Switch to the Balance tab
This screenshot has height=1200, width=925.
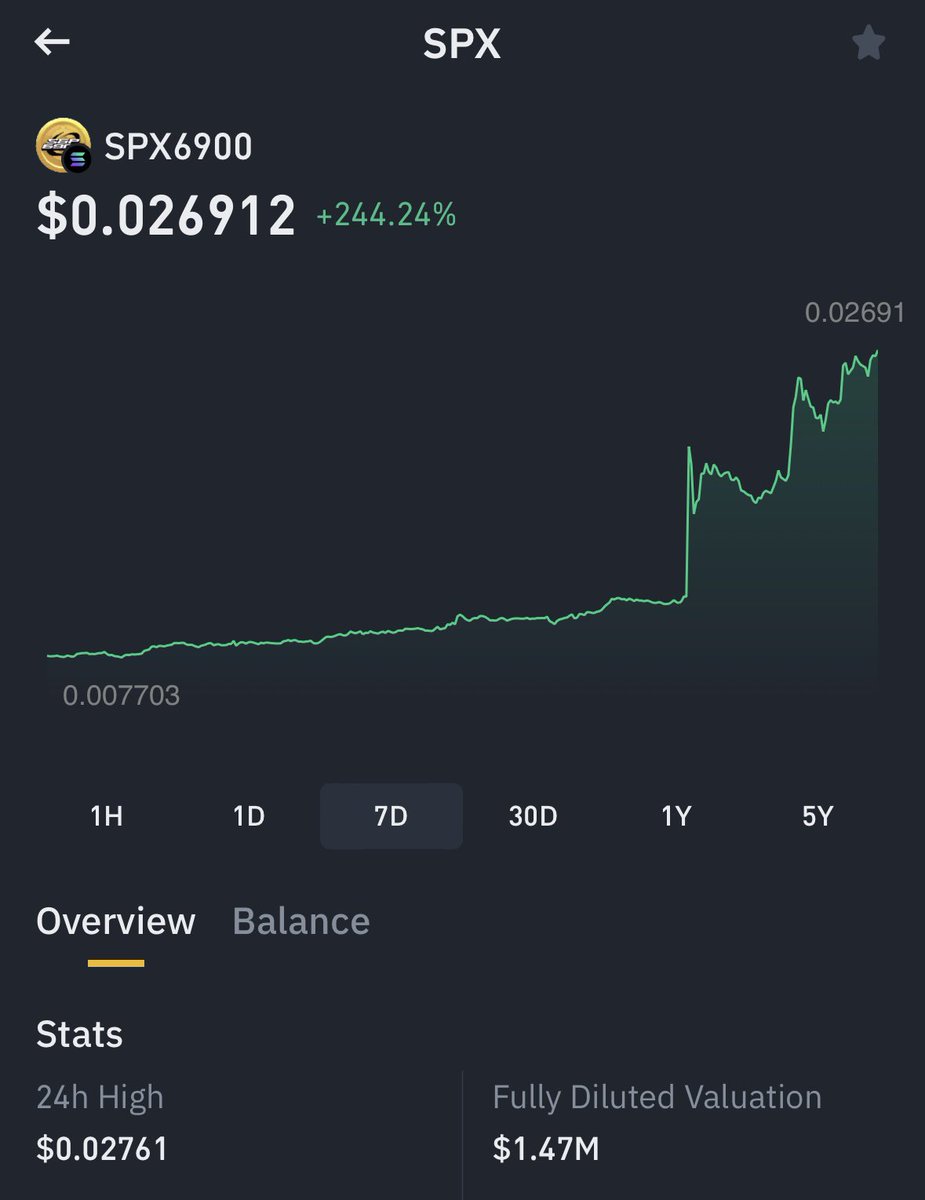coord(301,921)
